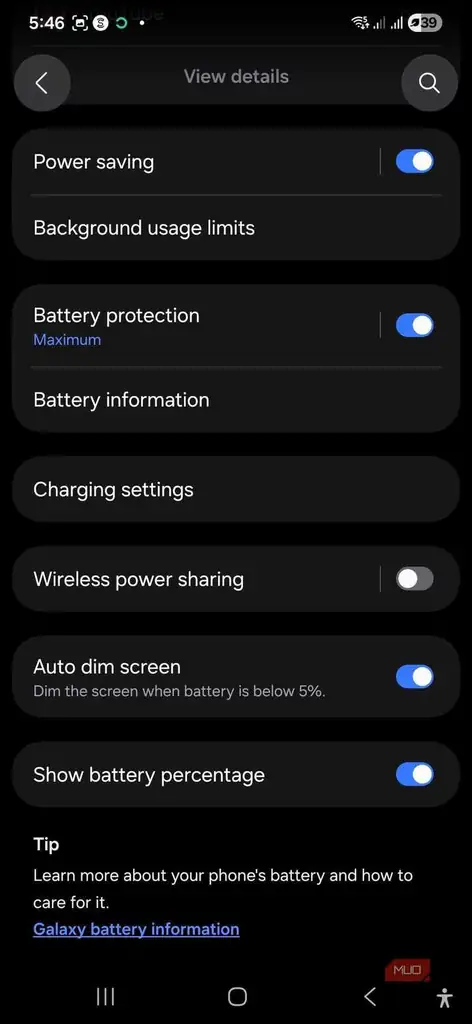Viewport: 472px width, 1024px height.
Task: Open Charging settings
Action: 236,489
